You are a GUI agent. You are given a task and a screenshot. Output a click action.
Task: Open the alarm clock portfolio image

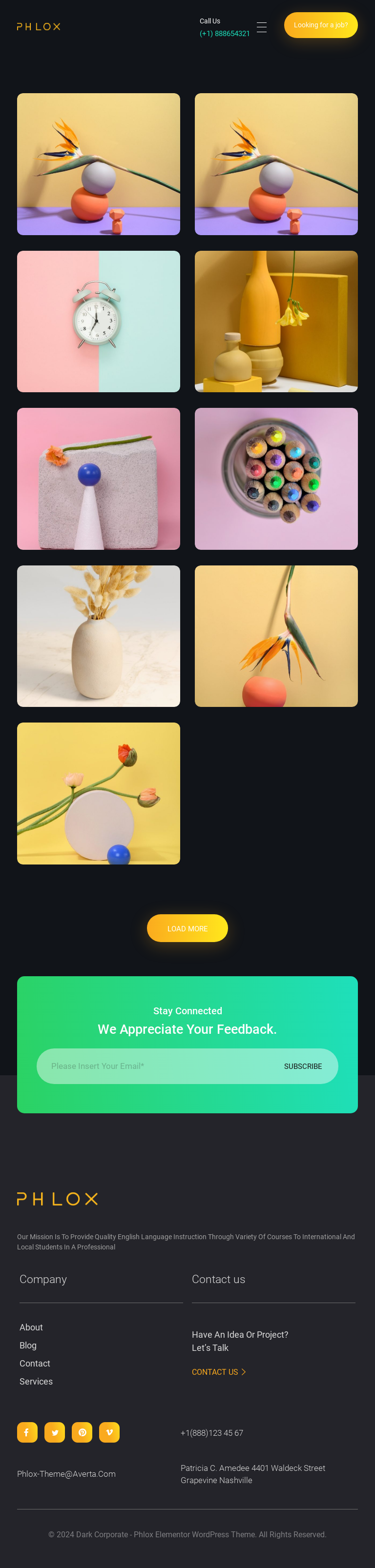(99, 322)
